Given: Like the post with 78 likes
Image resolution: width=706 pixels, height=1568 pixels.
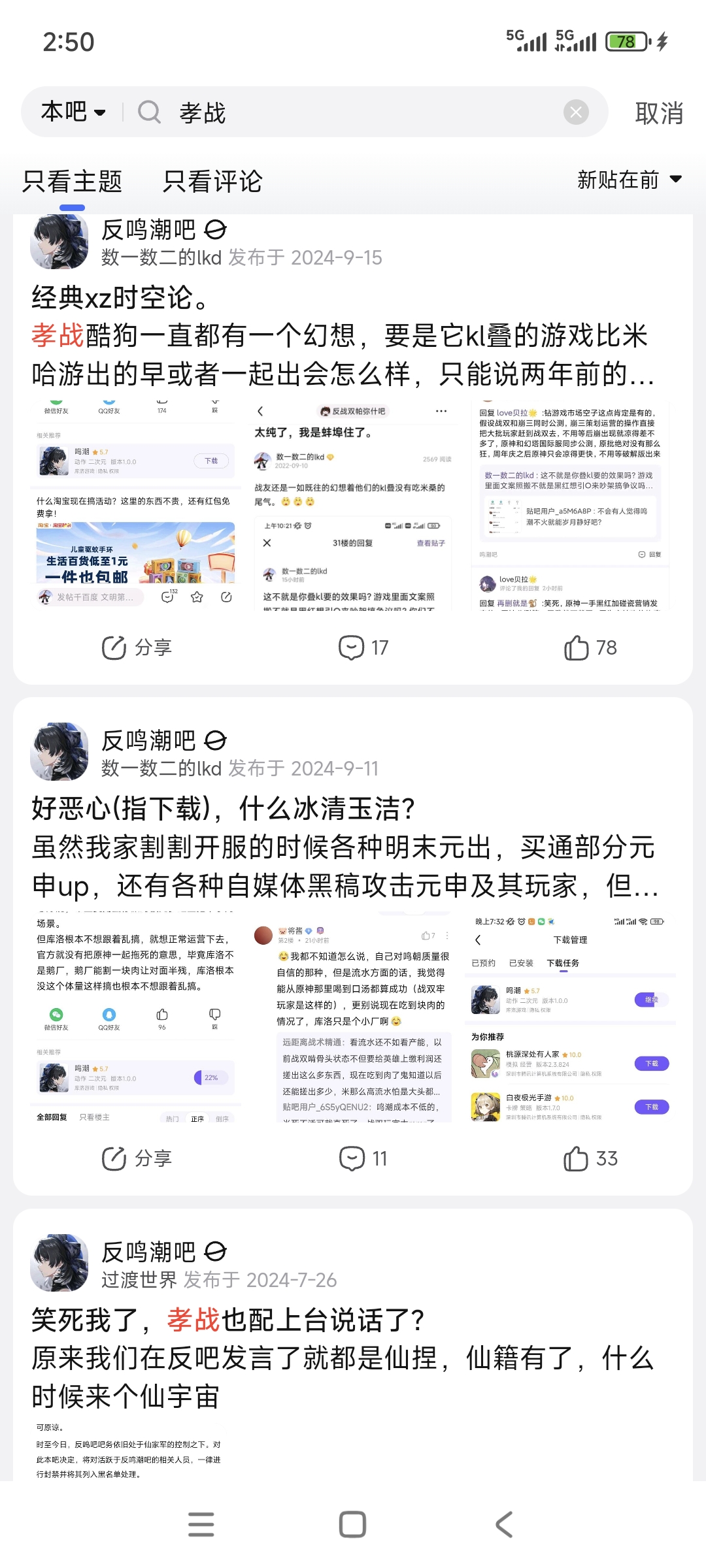Looking at the screenshot, I should coord(590,647).
